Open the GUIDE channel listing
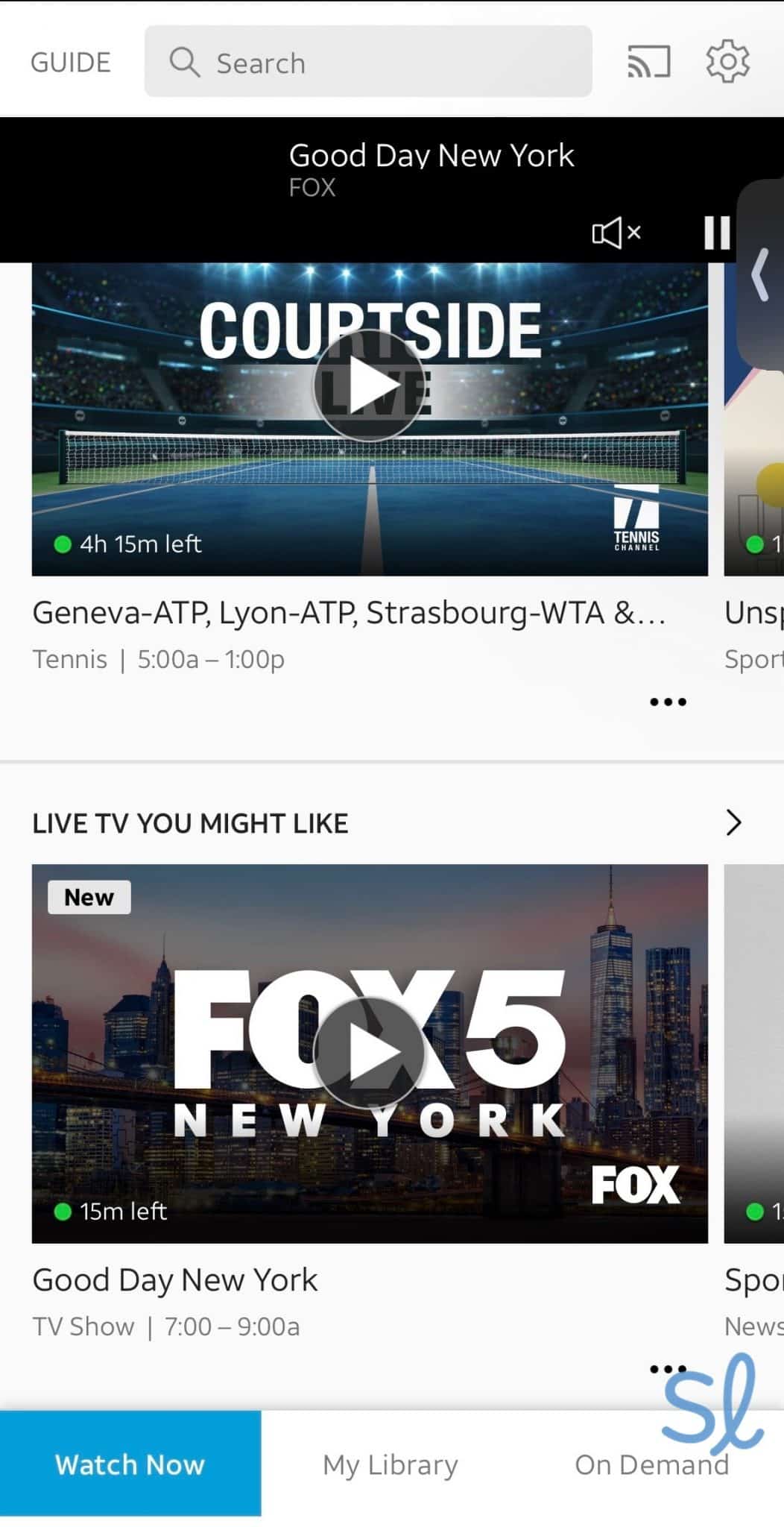Image resolution: width=784 pixels, height=1527 pixels. tap(71, 63)
